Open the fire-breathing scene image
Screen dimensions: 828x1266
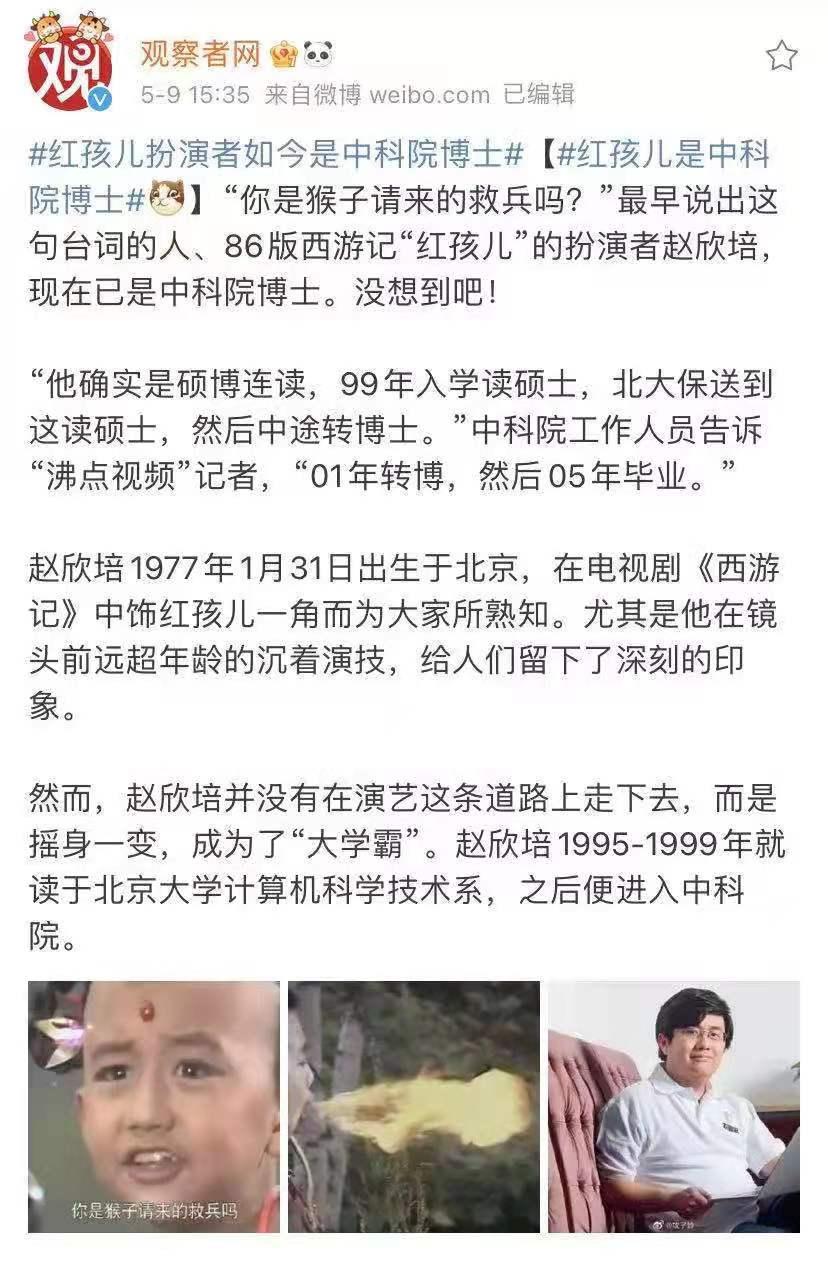(414, 1106)
